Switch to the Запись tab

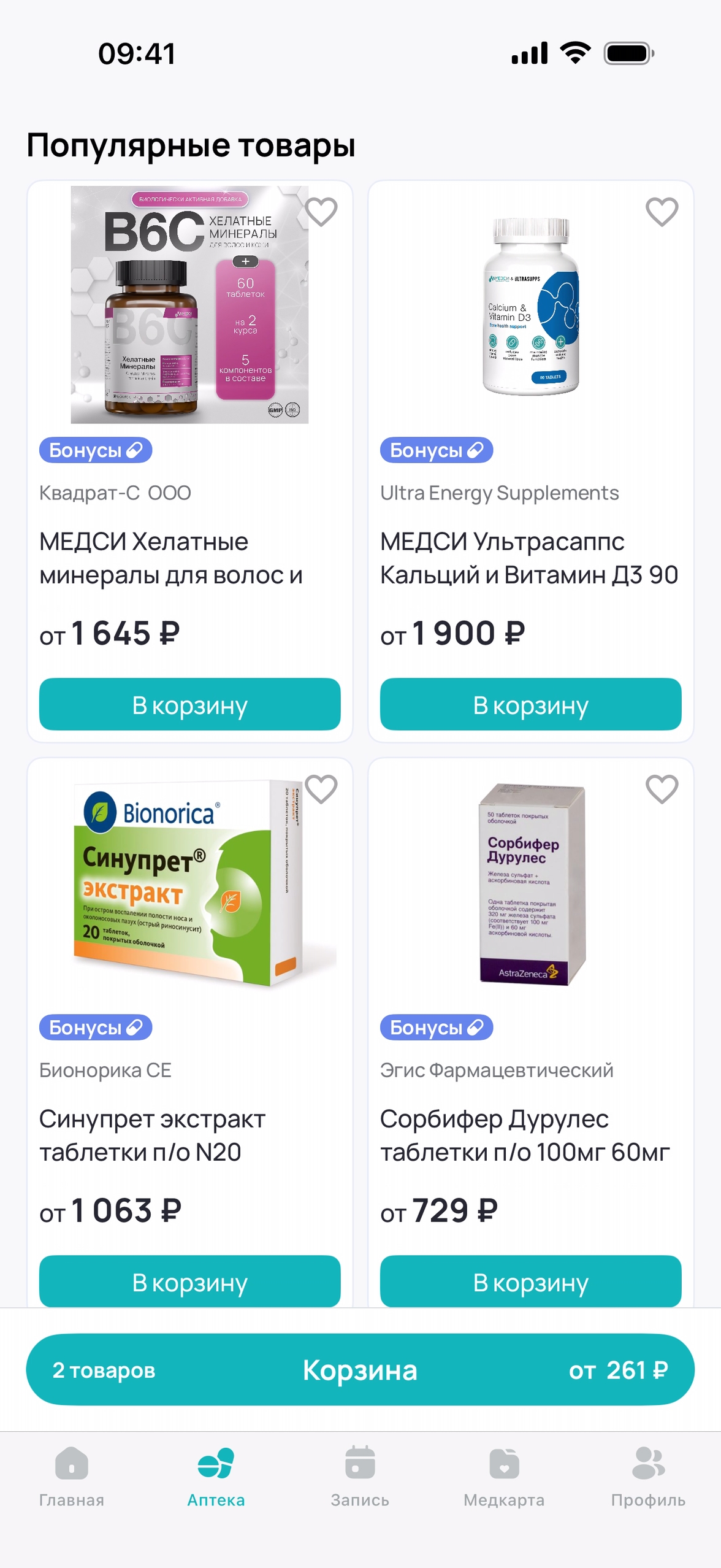[x=360, y=1476]
